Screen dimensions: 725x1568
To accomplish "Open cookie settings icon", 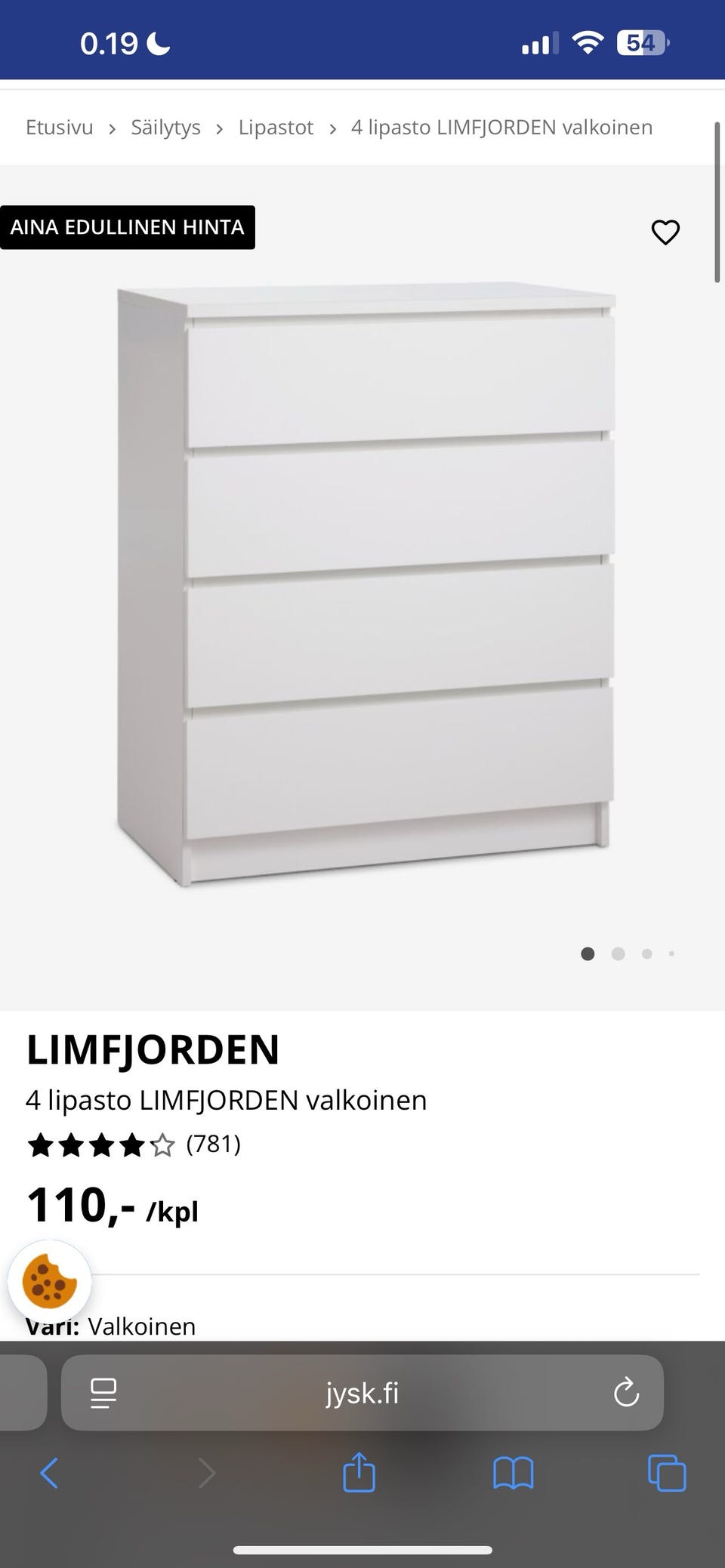I will coord(50,1282).
